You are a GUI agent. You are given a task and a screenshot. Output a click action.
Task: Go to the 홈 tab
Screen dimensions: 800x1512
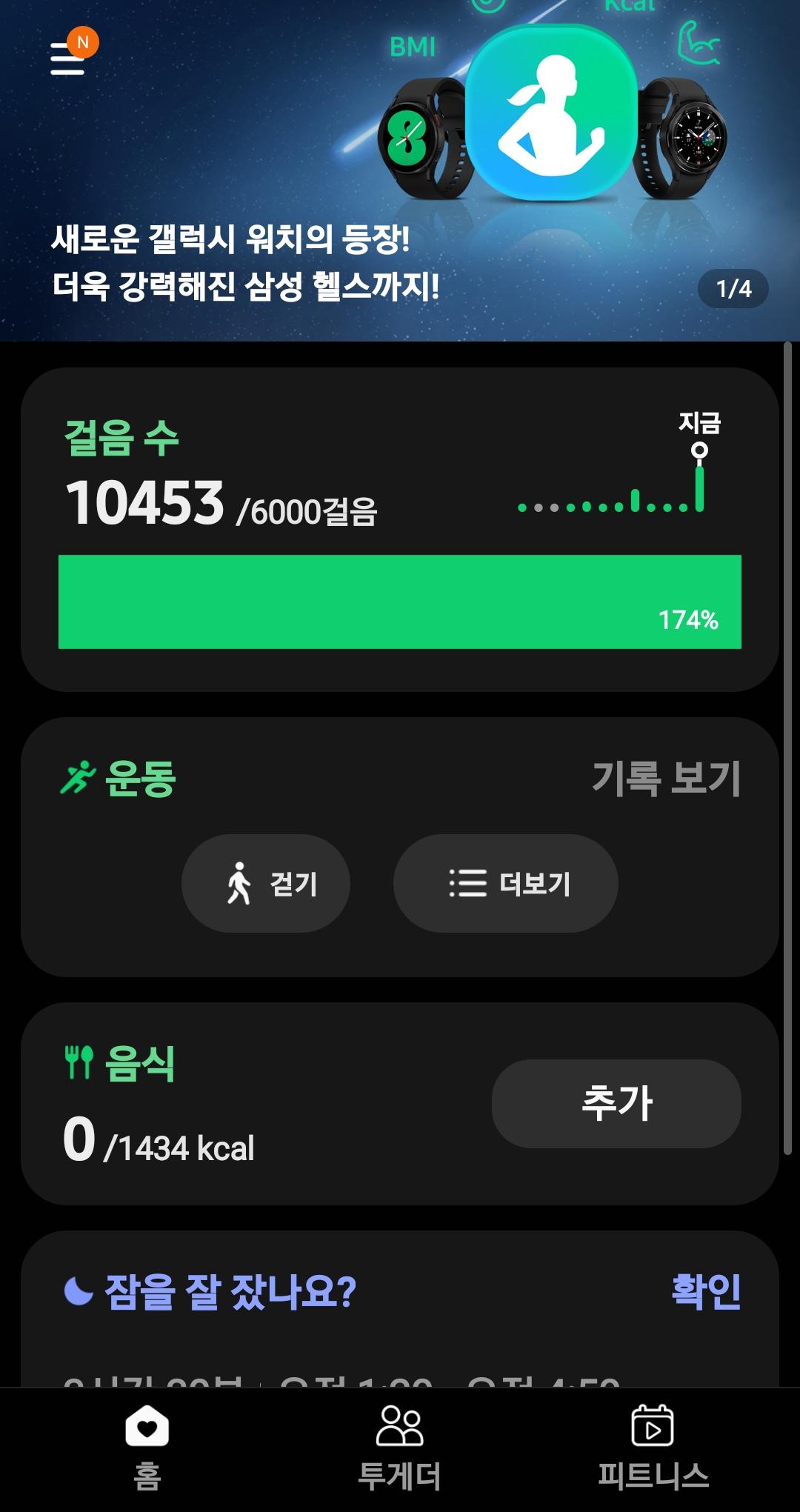[x=147, y=1448]
